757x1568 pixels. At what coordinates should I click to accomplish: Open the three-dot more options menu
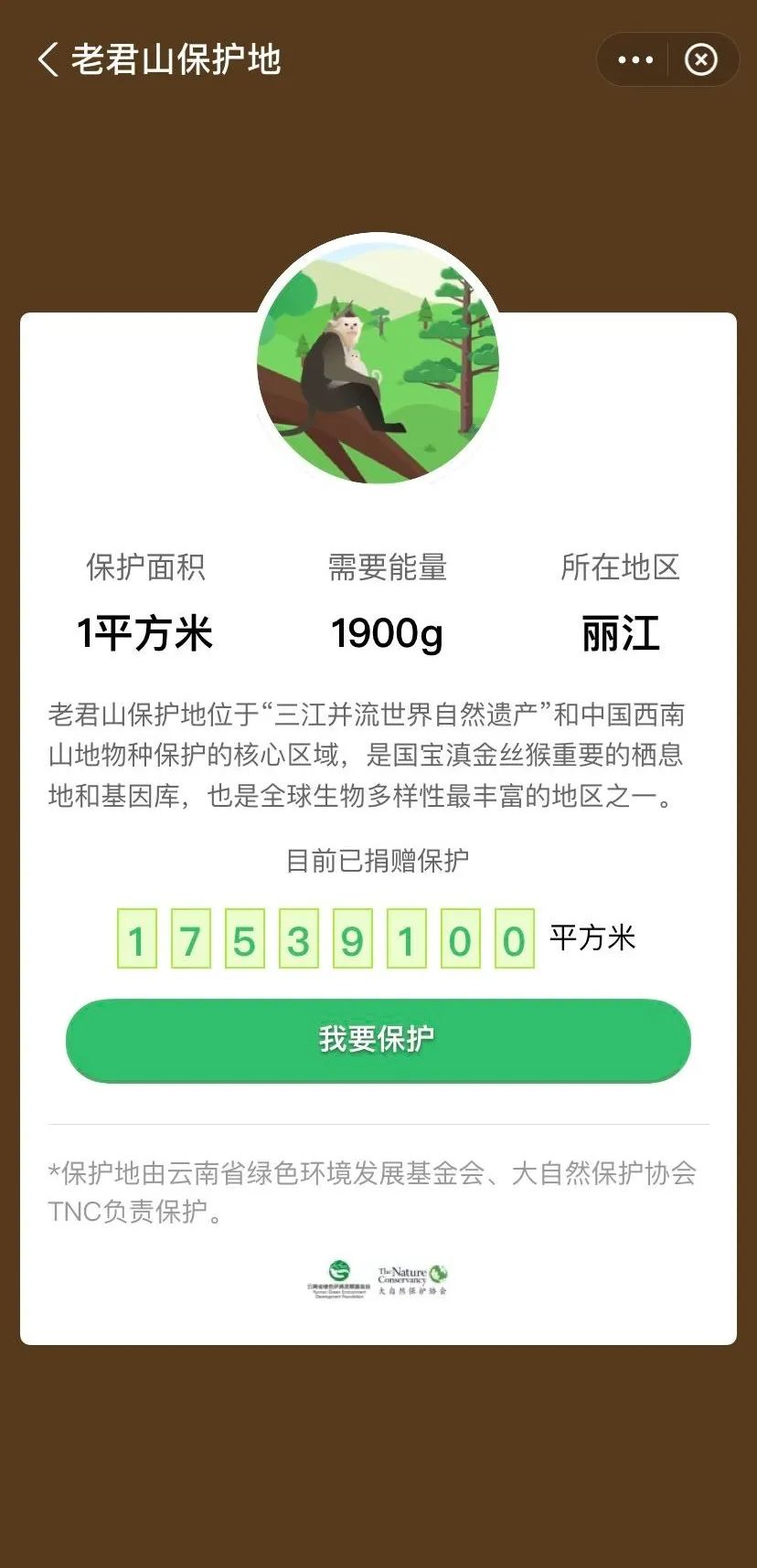pos(635,60)
